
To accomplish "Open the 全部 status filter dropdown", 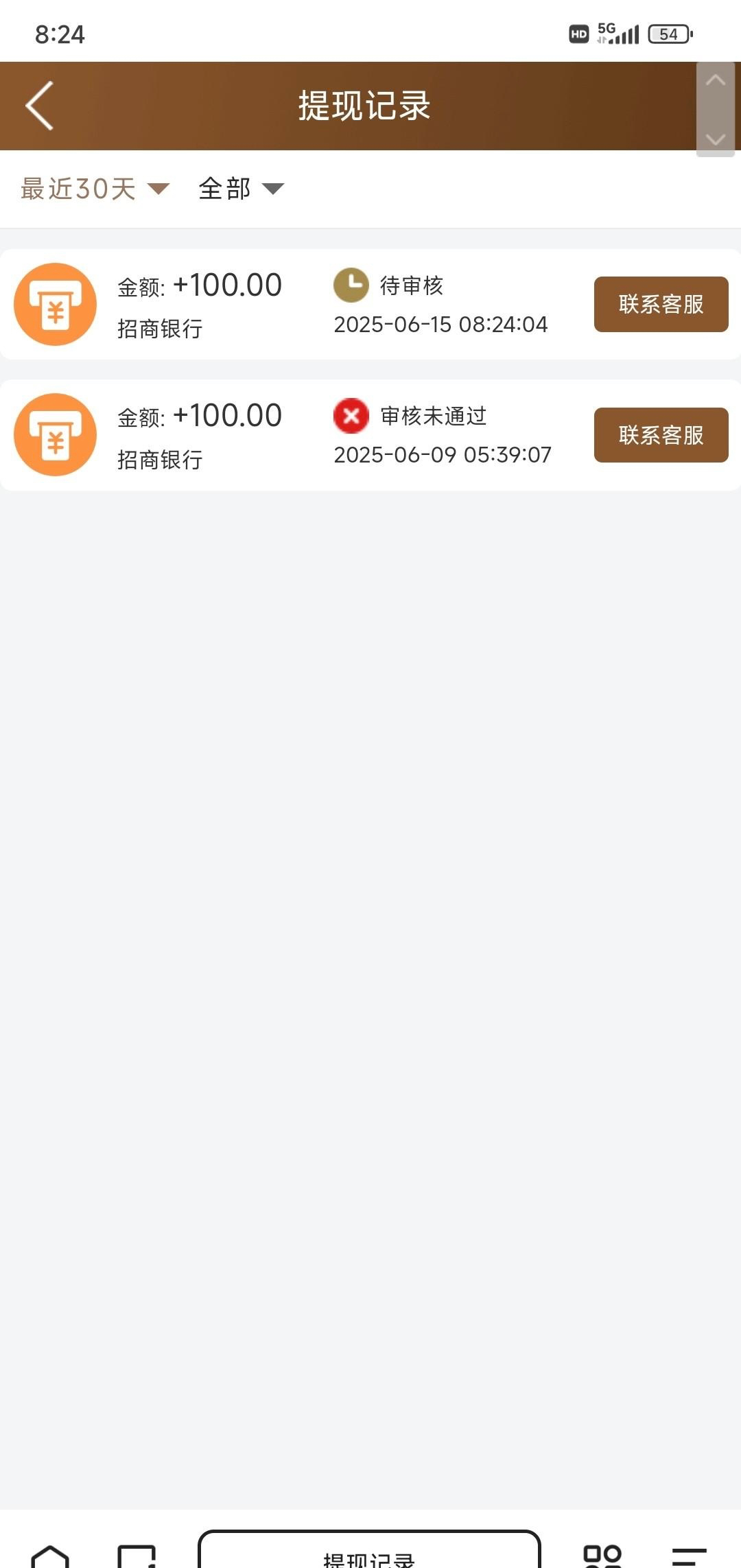I will (241, 189).
